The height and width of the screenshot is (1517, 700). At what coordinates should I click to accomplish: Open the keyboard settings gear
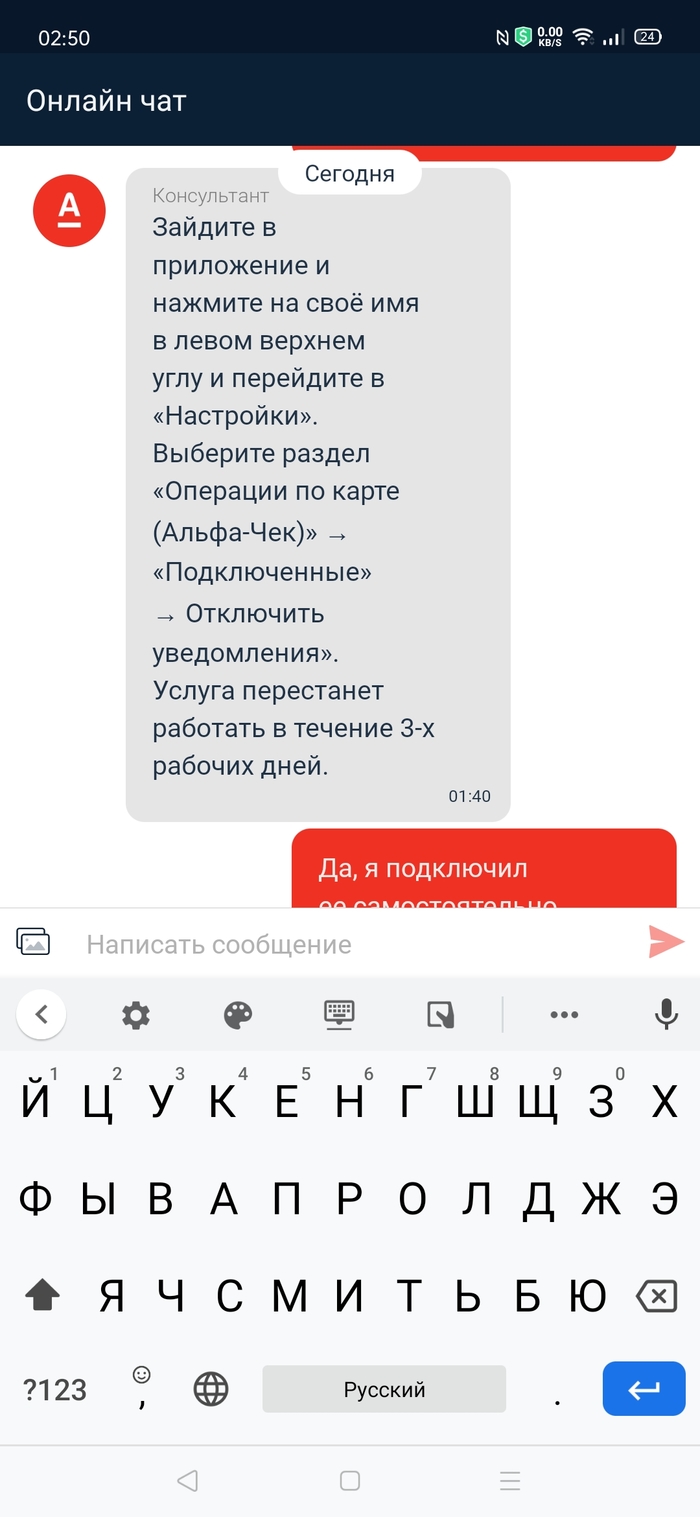(x=136, y=1015)
